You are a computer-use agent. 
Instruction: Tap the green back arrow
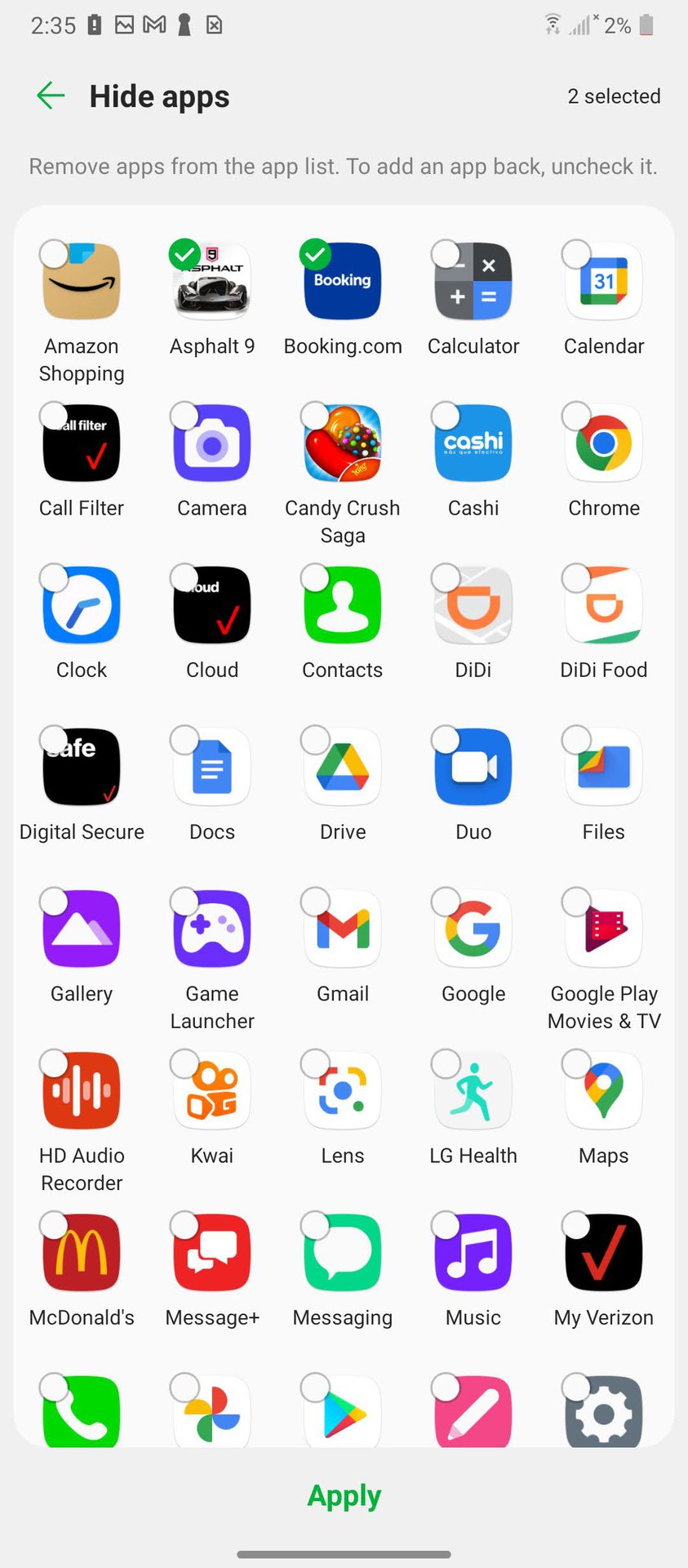pos(51,96)
